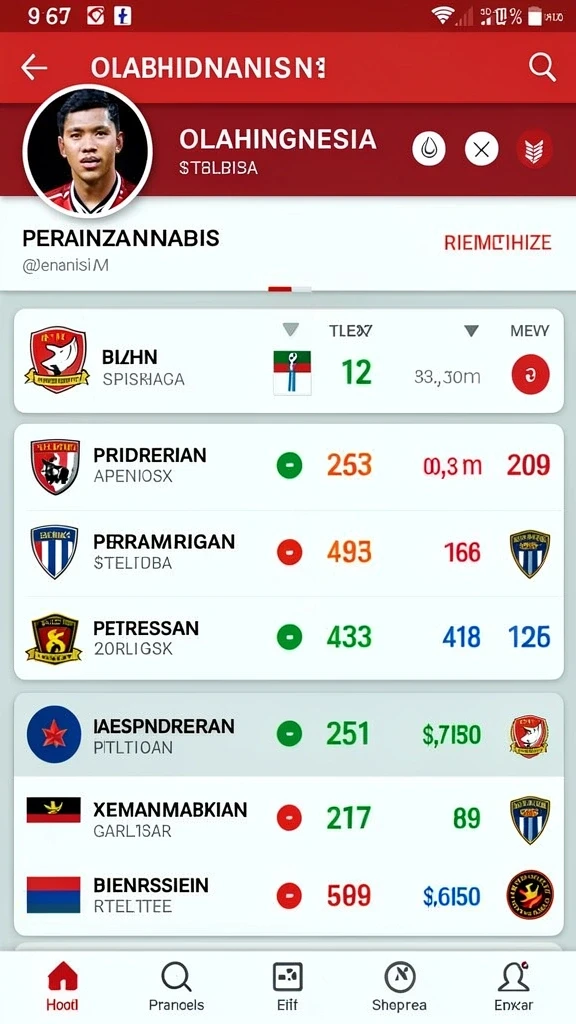Open the PERRAMRIGAN row
The height and width of the screenshot is (1024, 576).
(289, 552)
